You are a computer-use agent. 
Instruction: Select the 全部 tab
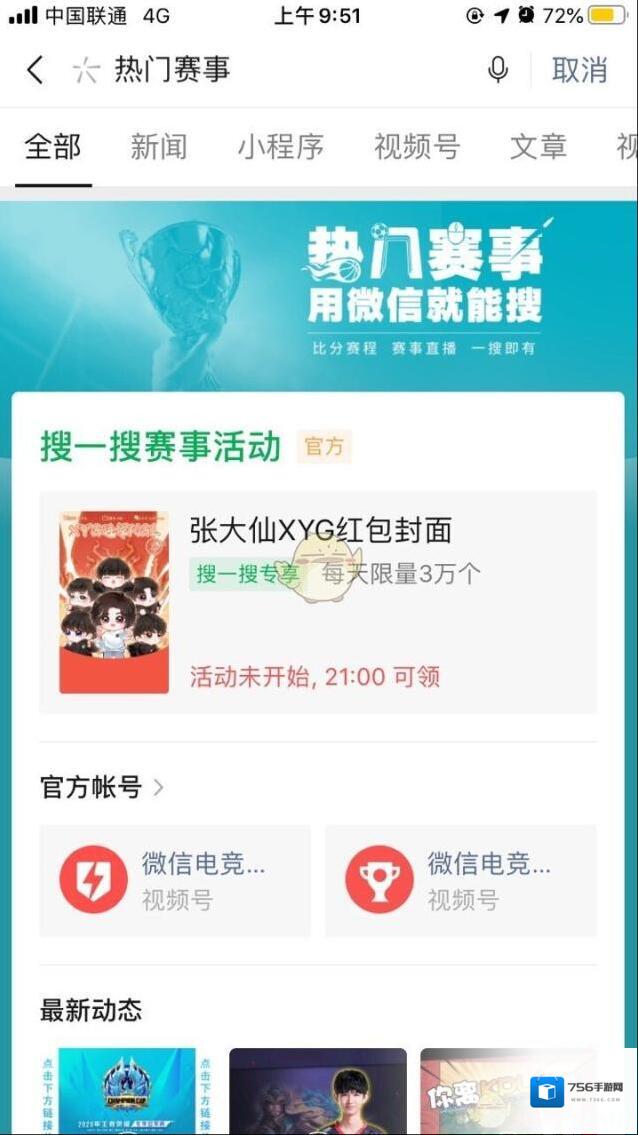tap(53, 147)
